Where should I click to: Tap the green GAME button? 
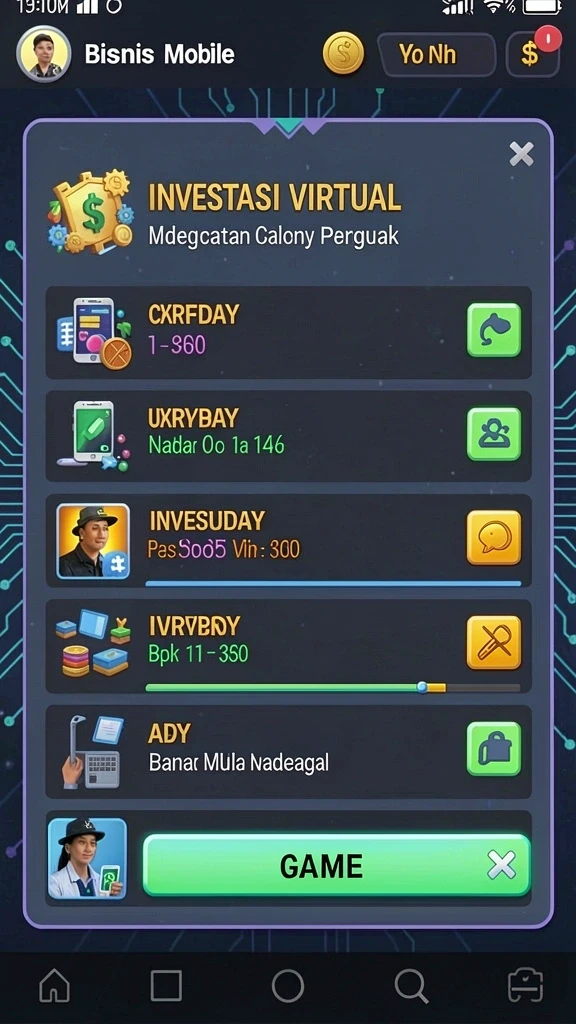tap(336, 865)
